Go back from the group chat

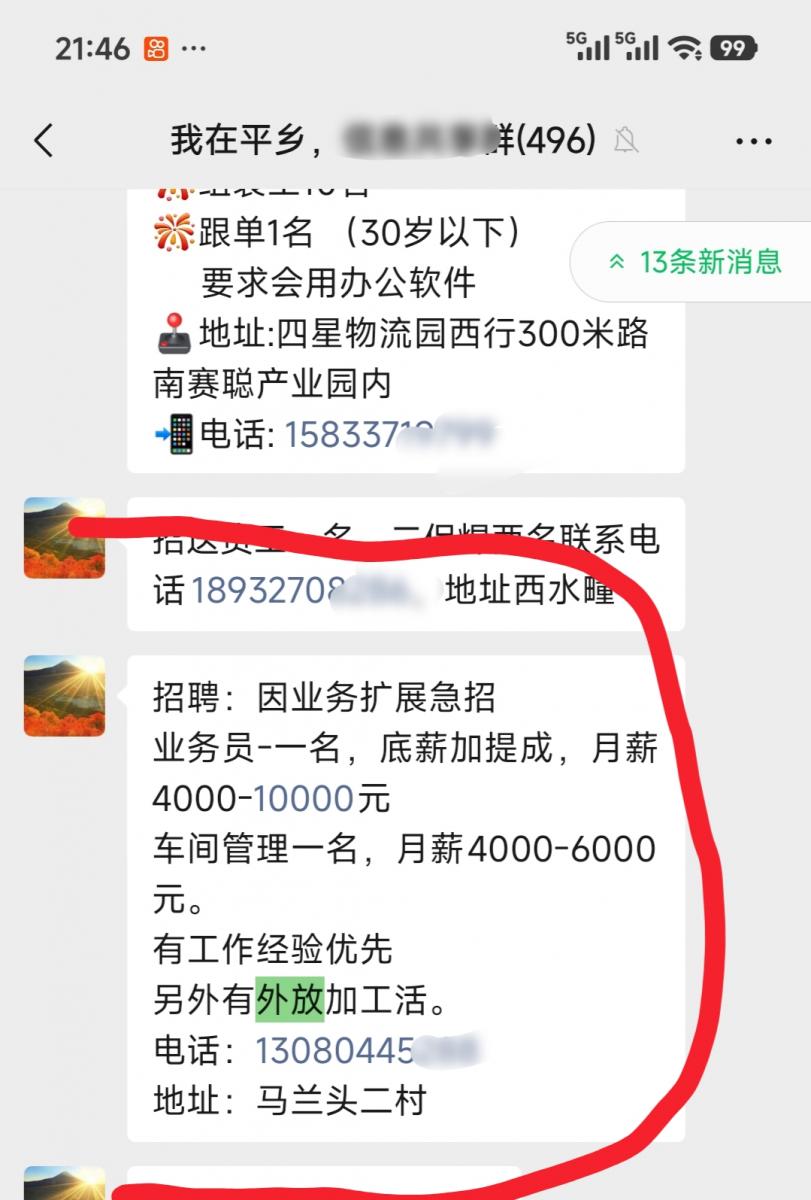(43, 141)
